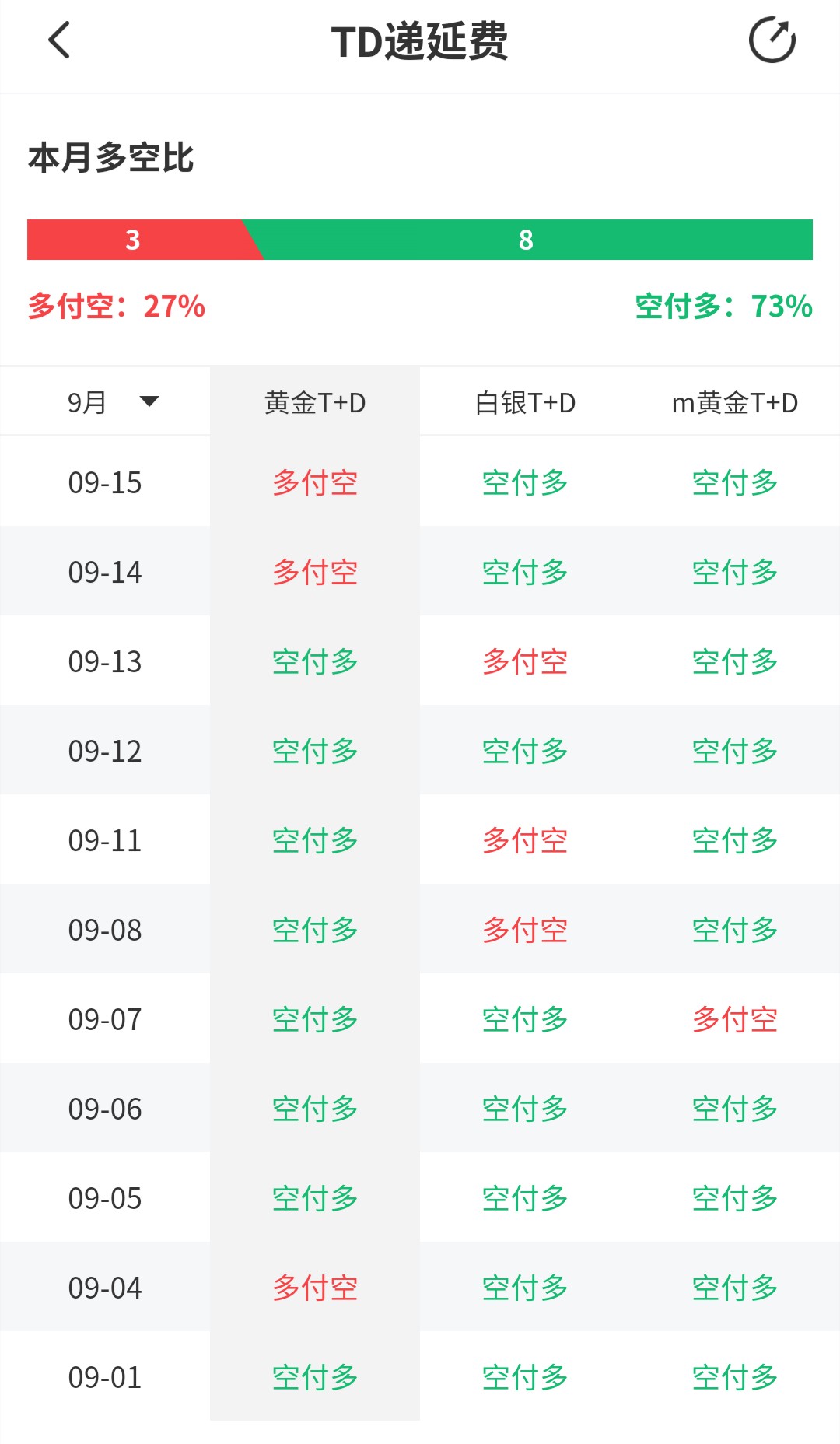Go back using the arrow icon
840x1444 pixels.
[59, 40]
